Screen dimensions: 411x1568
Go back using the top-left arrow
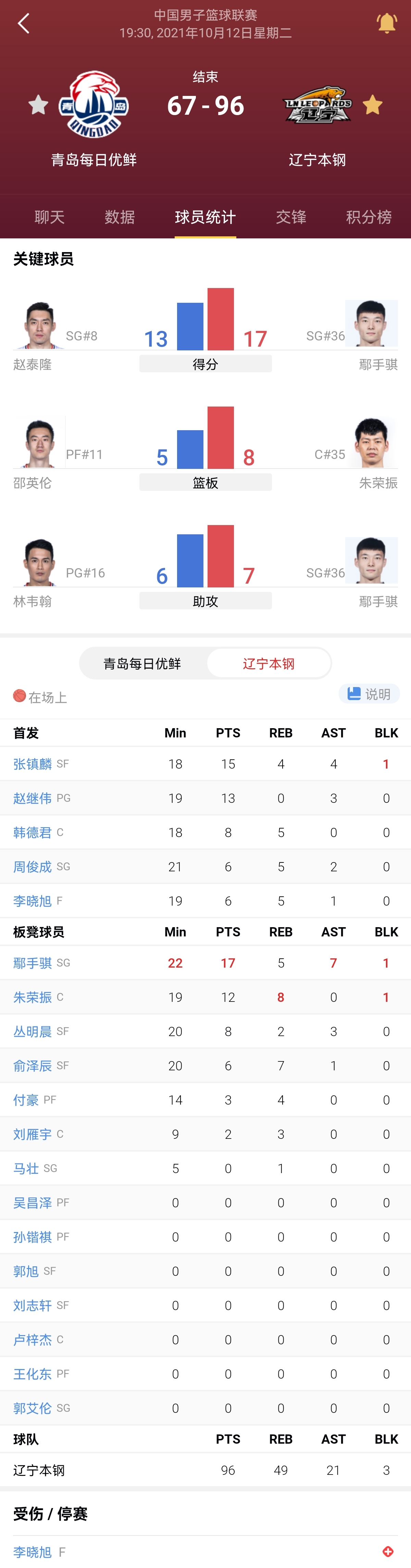tap(24, 24)
